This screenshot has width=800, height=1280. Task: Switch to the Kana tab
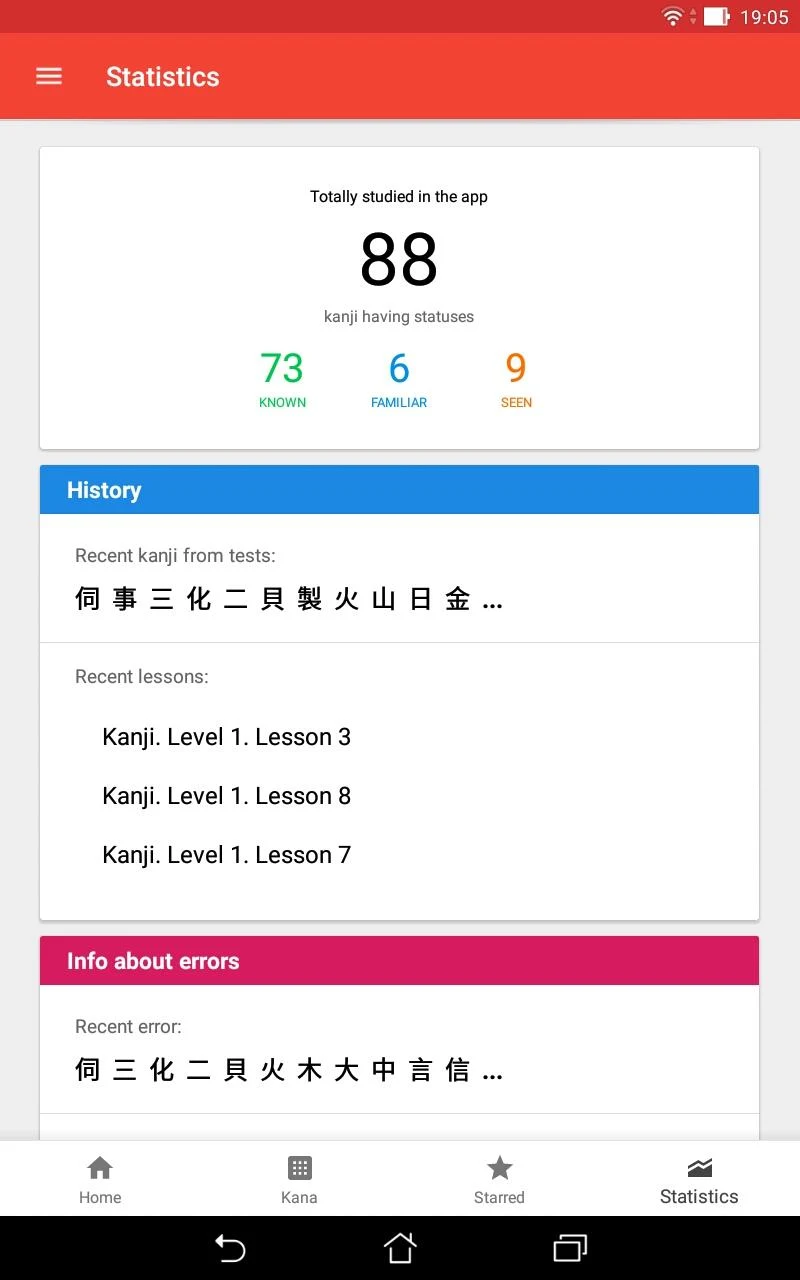click(299, 1180)
